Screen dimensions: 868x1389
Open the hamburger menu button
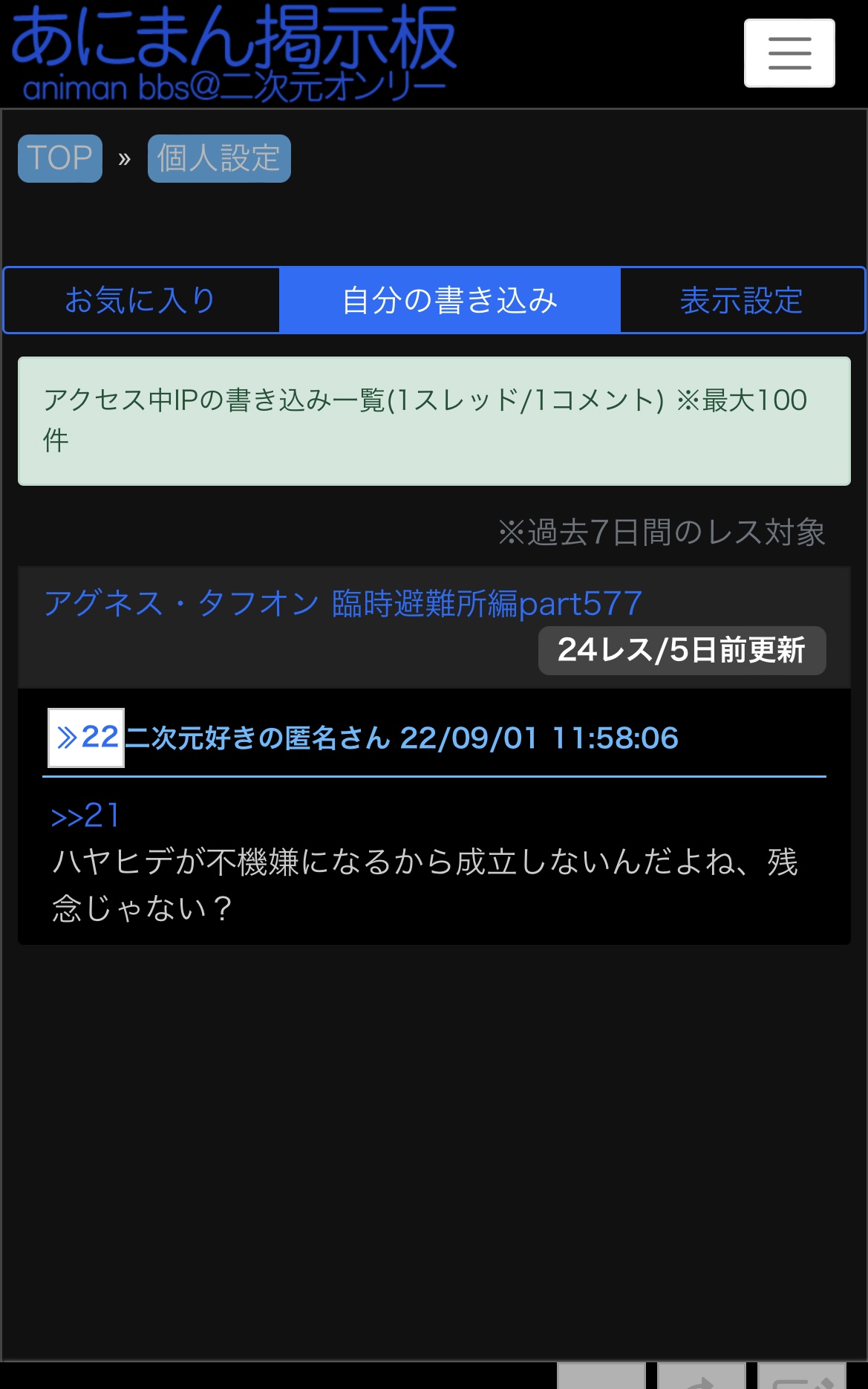click(789, 53)
